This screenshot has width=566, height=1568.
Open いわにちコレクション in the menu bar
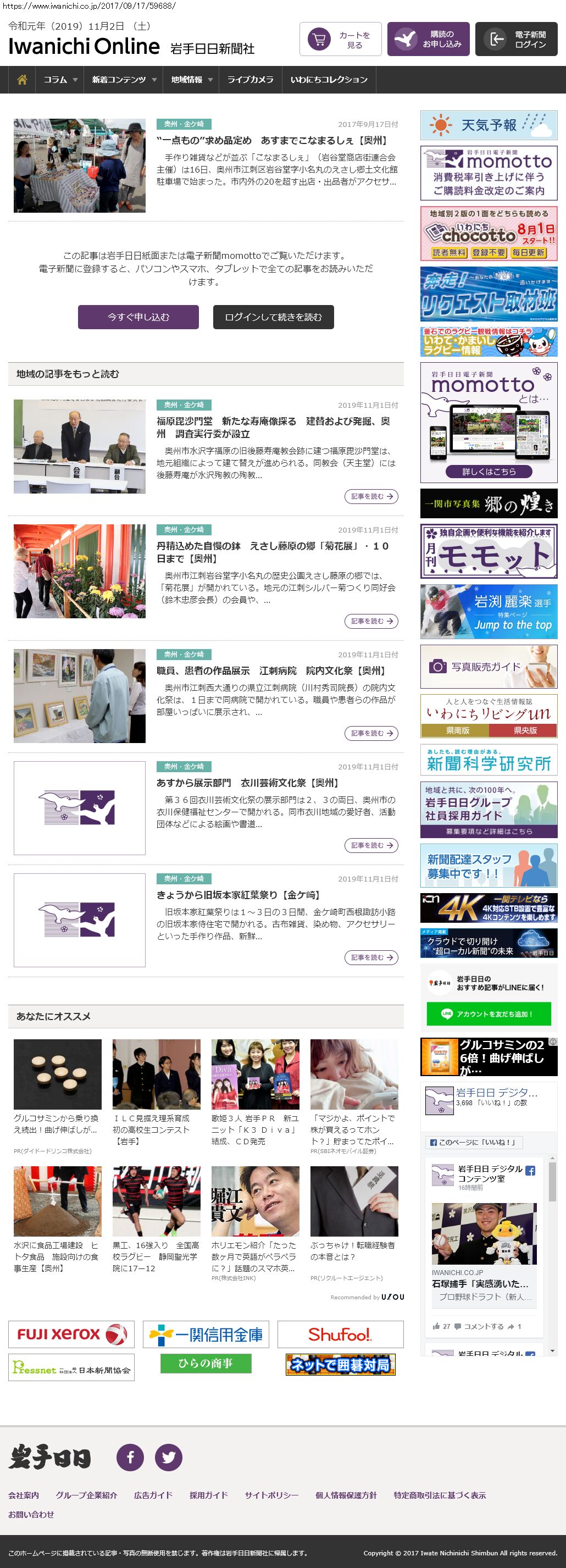329,80
